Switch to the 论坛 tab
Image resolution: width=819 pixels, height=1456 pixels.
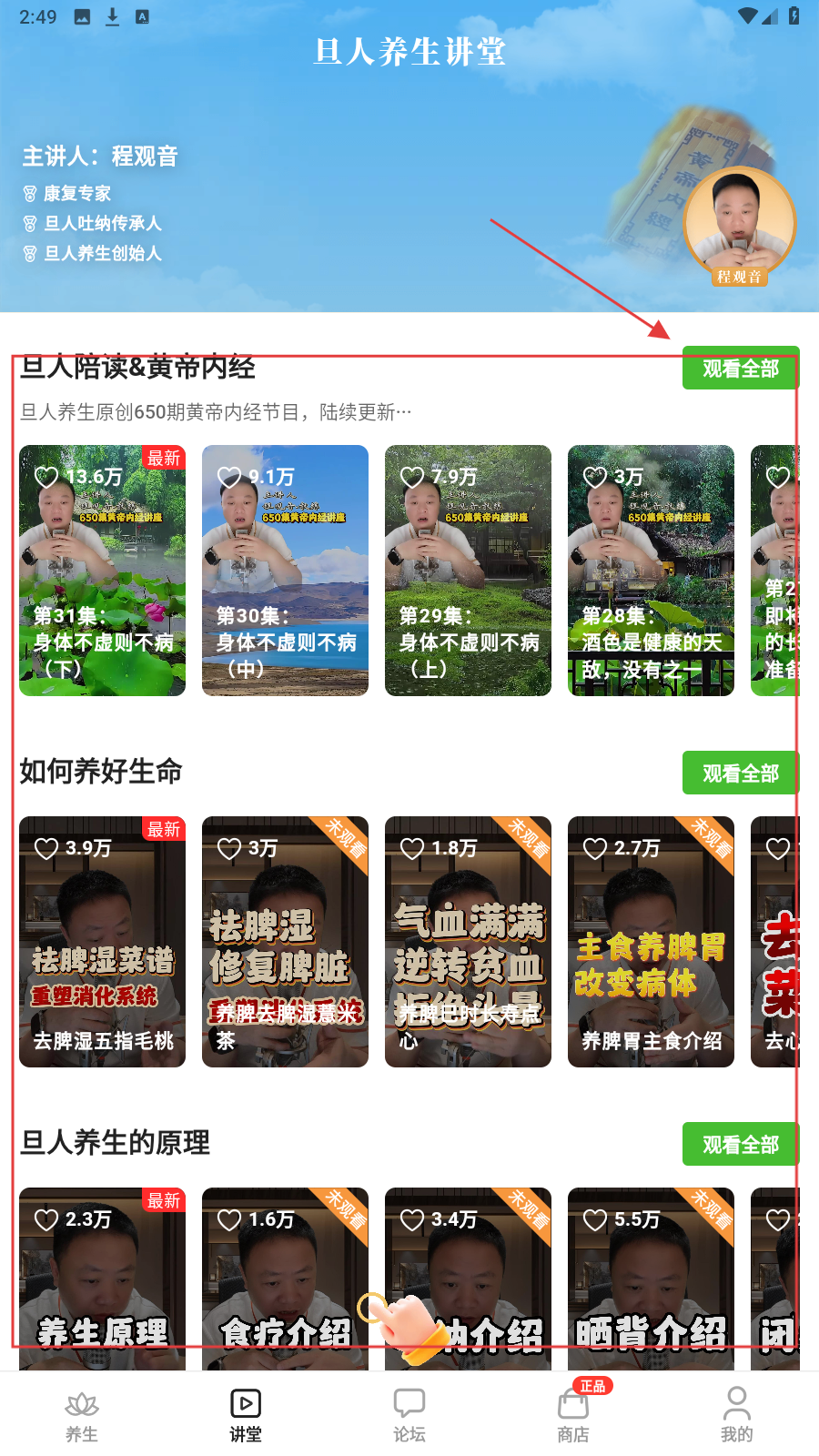[x=409, y=1416]
